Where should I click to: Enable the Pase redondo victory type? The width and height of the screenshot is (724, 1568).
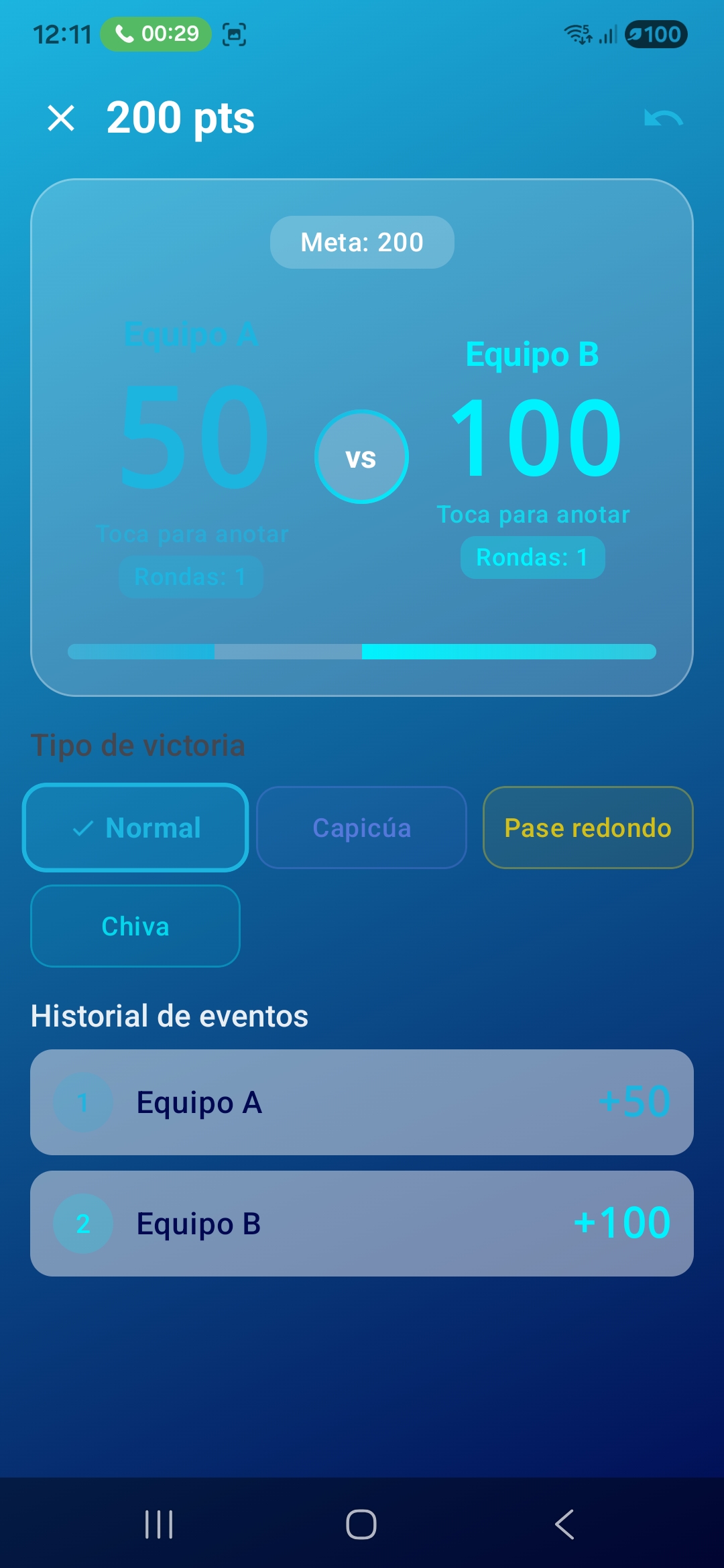tap(587, 827)
